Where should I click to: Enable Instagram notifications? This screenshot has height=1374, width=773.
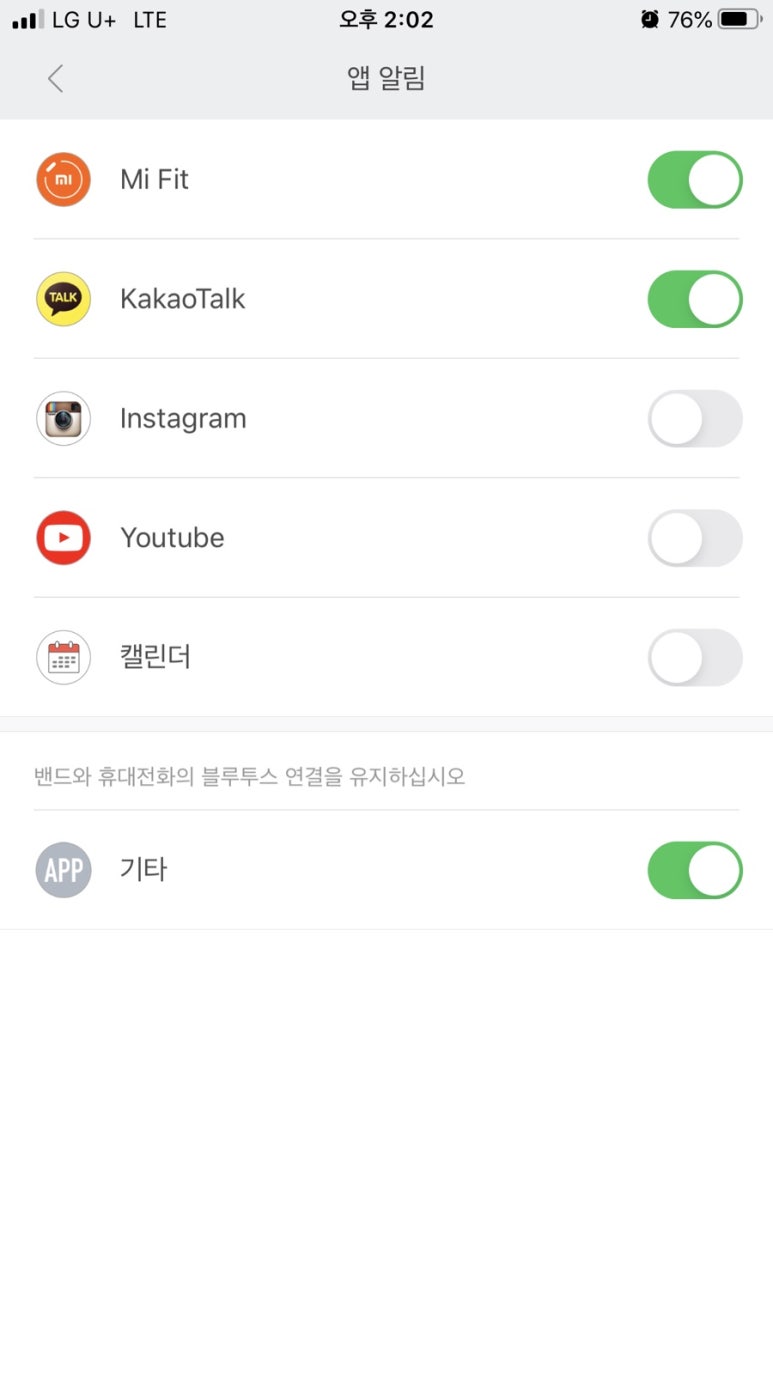695,418
